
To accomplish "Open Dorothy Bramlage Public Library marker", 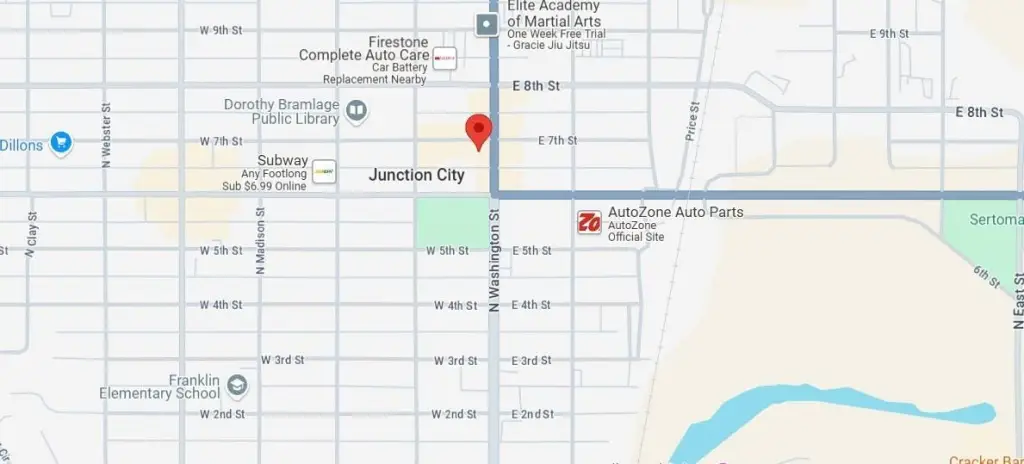I will (x=357, y=110).
